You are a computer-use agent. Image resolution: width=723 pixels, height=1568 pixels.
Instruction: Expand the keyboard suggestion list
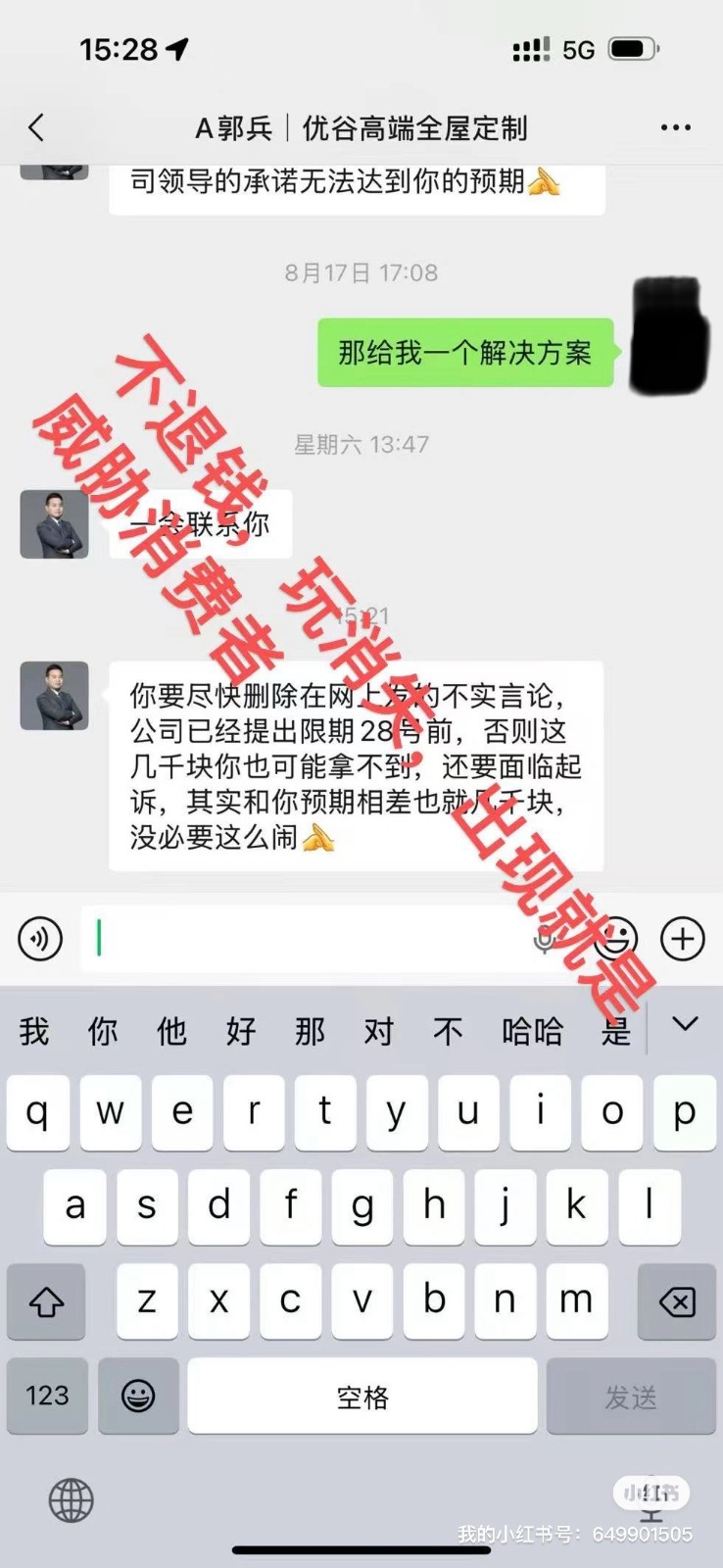point(685,1025)
